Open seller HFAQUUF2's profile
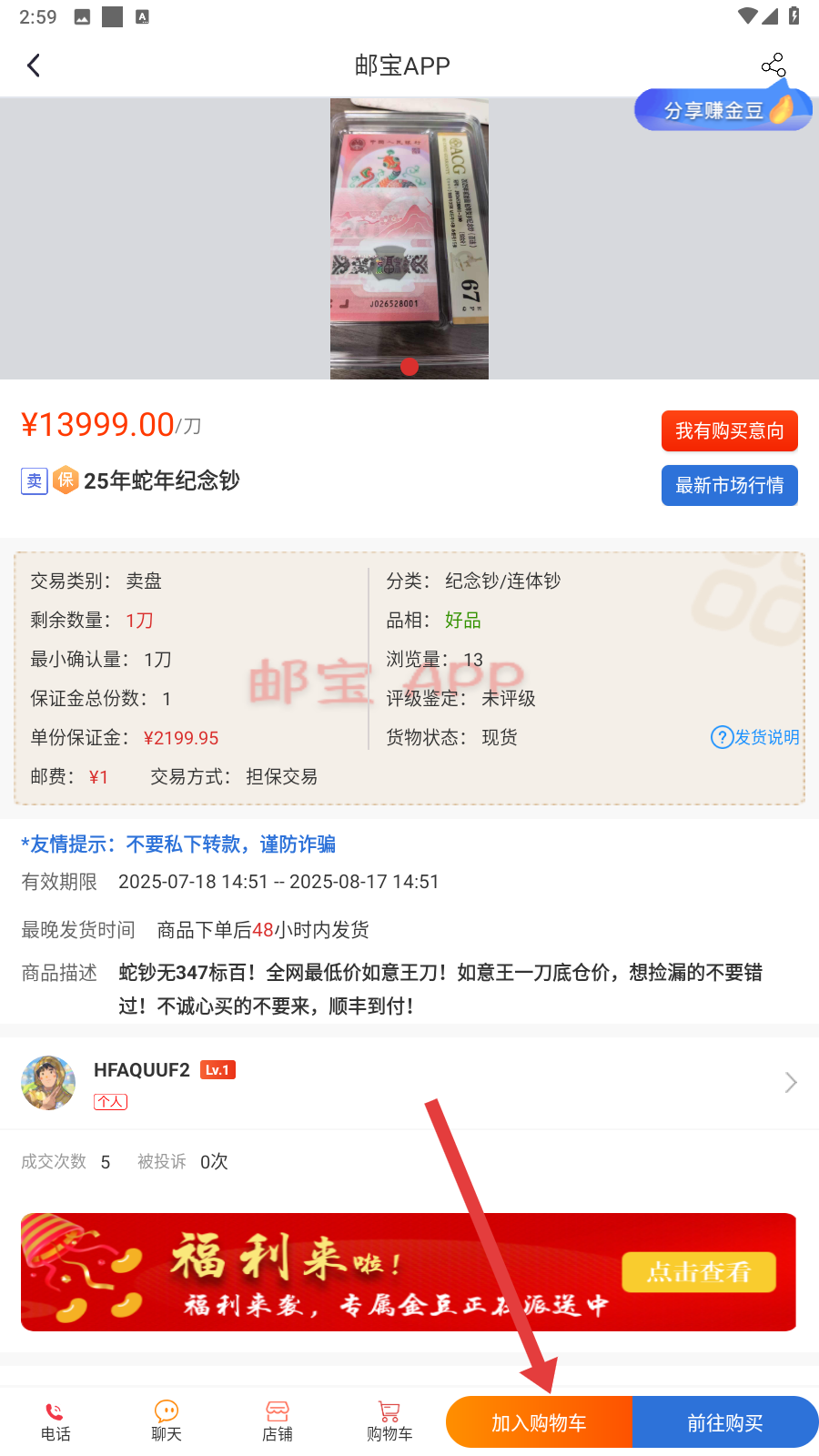The height and width of the screenshot is (1456, 819). point(409,1083)
